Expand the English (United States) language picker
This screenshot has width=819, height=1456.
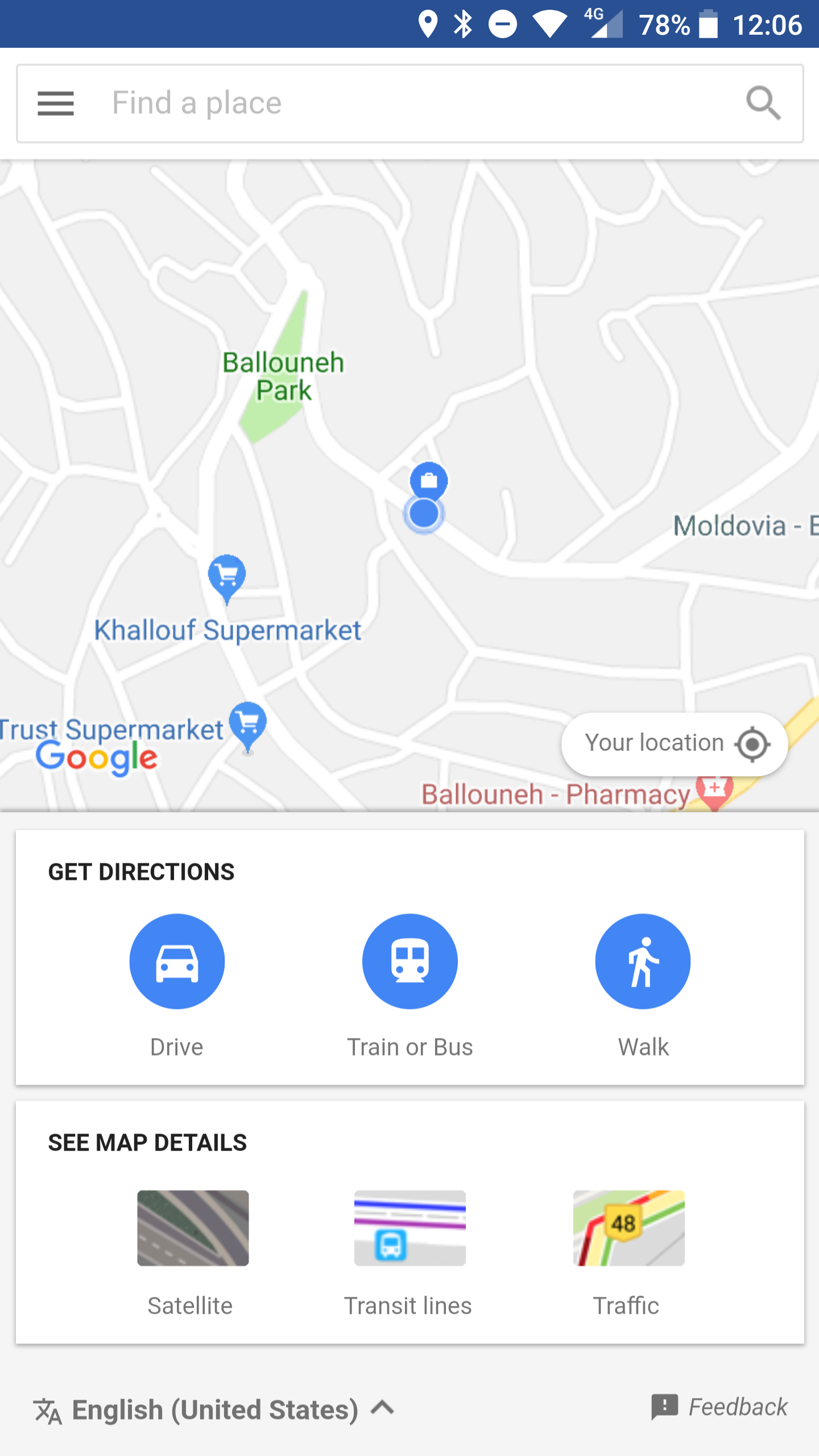214,1409
